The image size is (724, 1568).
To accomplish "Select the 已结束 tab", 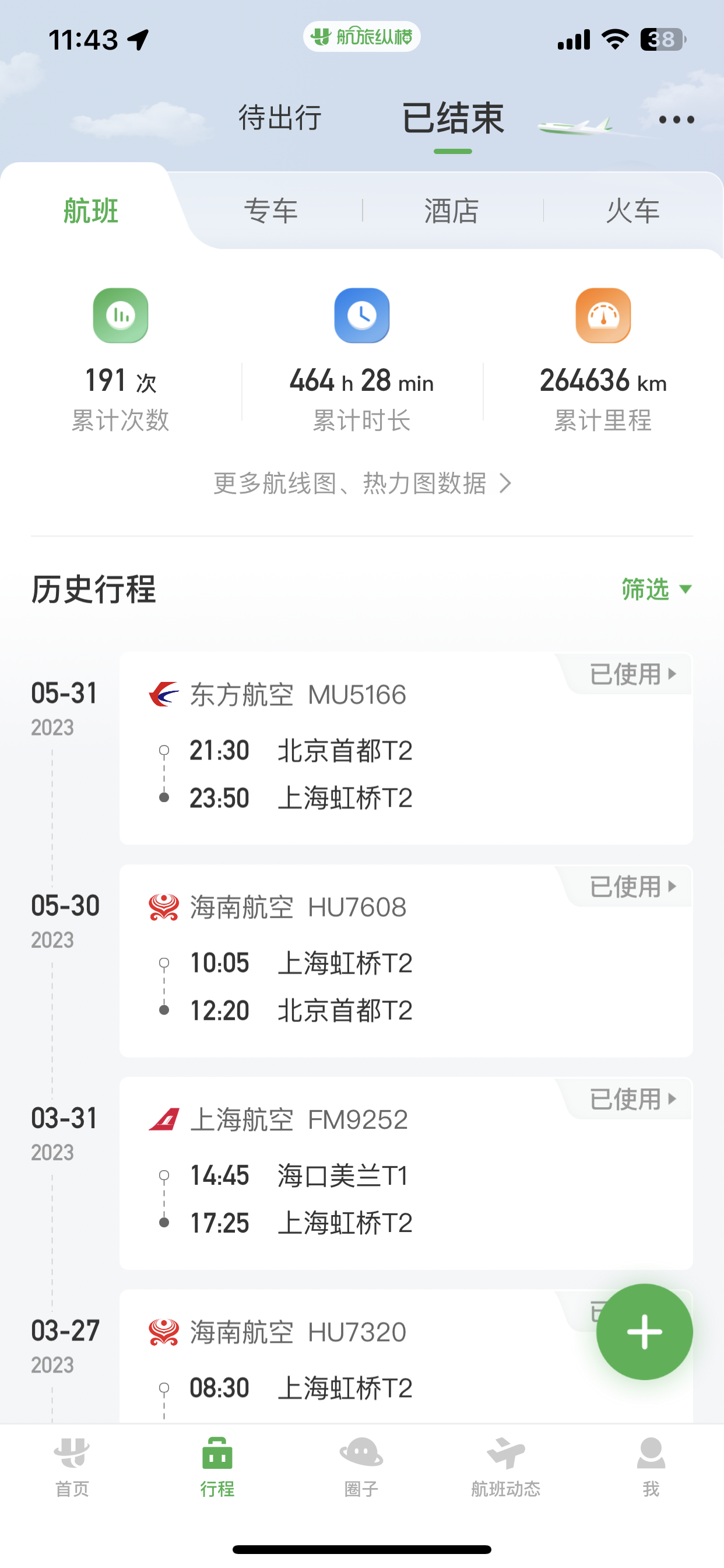I will pyautogui.click(x=453, y=118).
